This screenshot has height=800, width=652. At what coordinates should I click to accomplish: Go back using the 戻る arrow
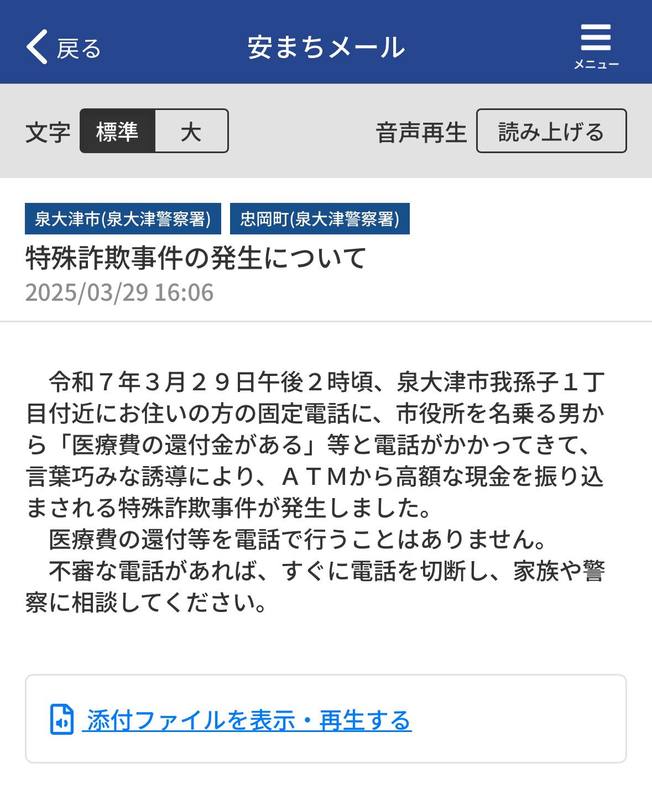click(x=62, y=47)
